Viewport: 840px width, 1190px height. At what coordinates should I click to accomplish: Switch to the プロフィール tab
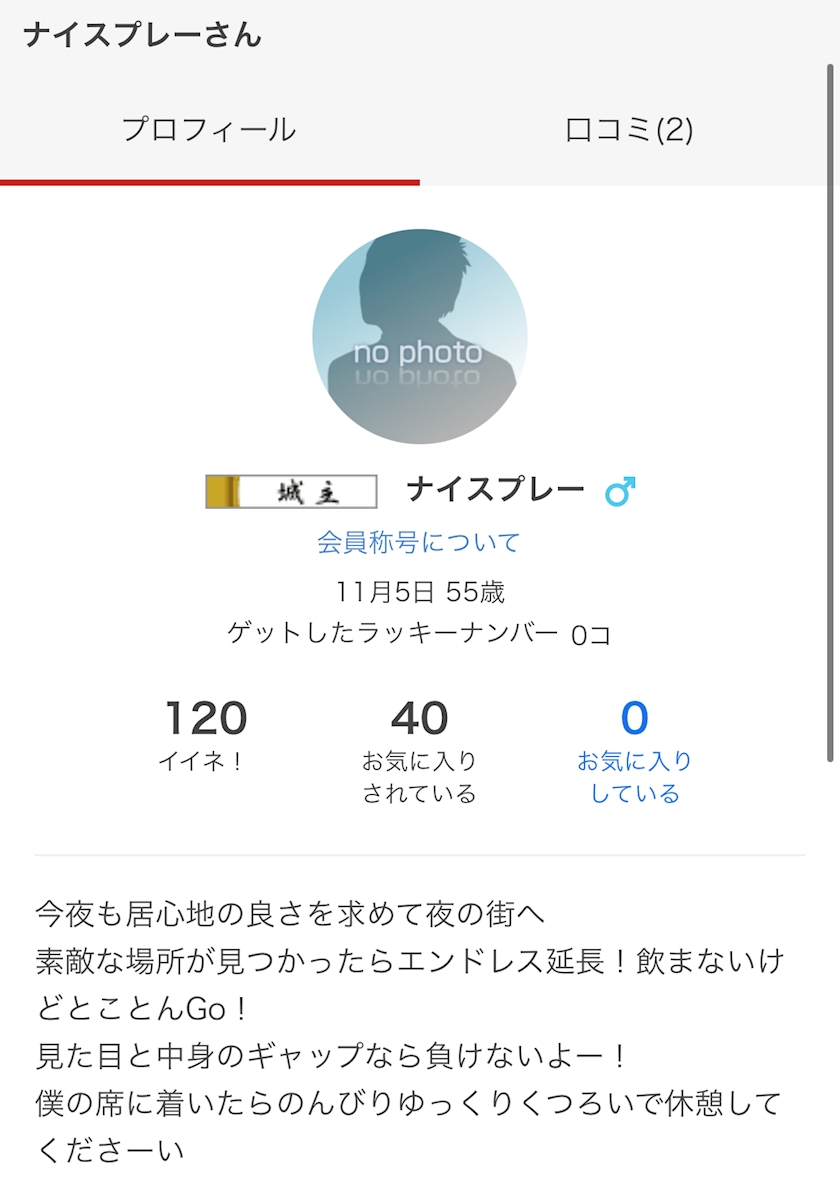(209, 130)
